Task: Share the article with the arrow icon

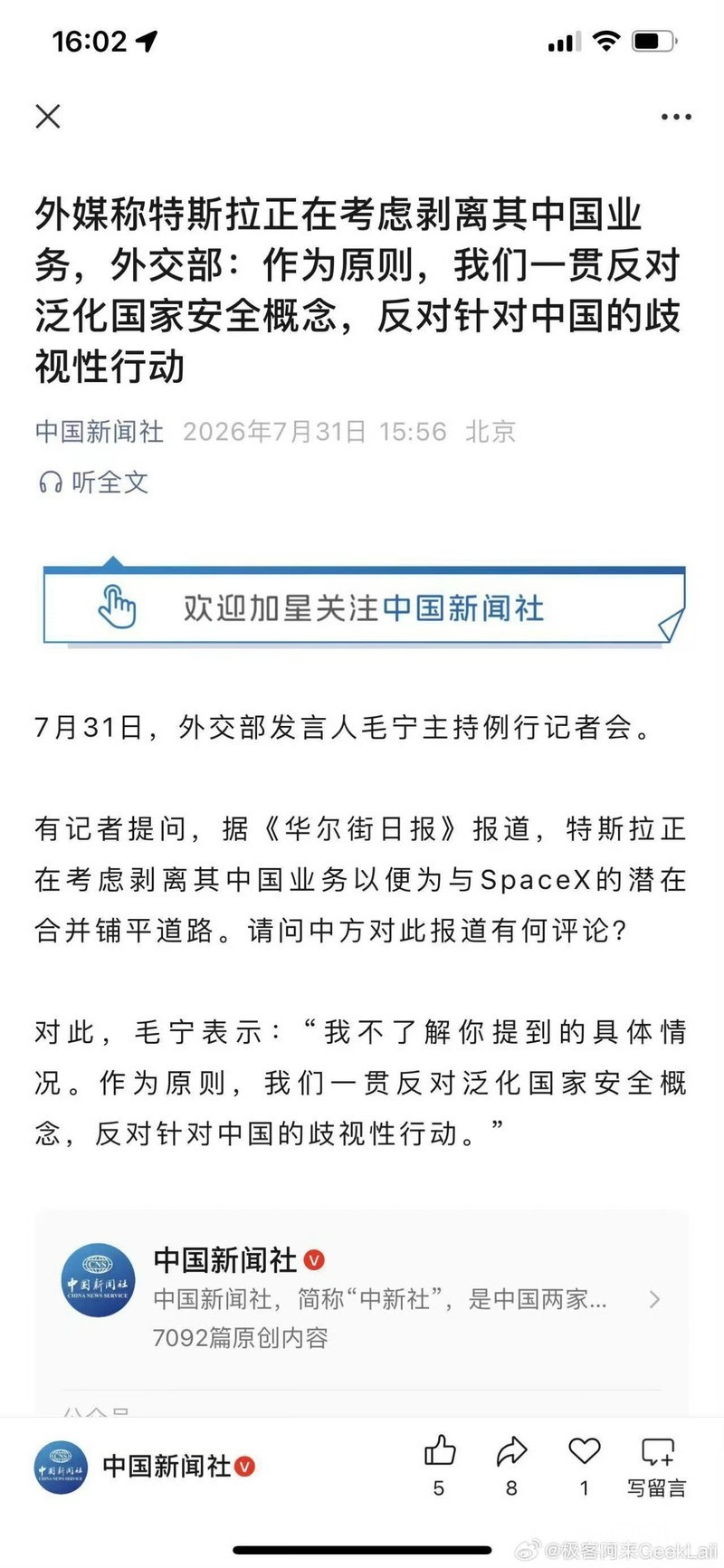Action: tap(512, 1464)
